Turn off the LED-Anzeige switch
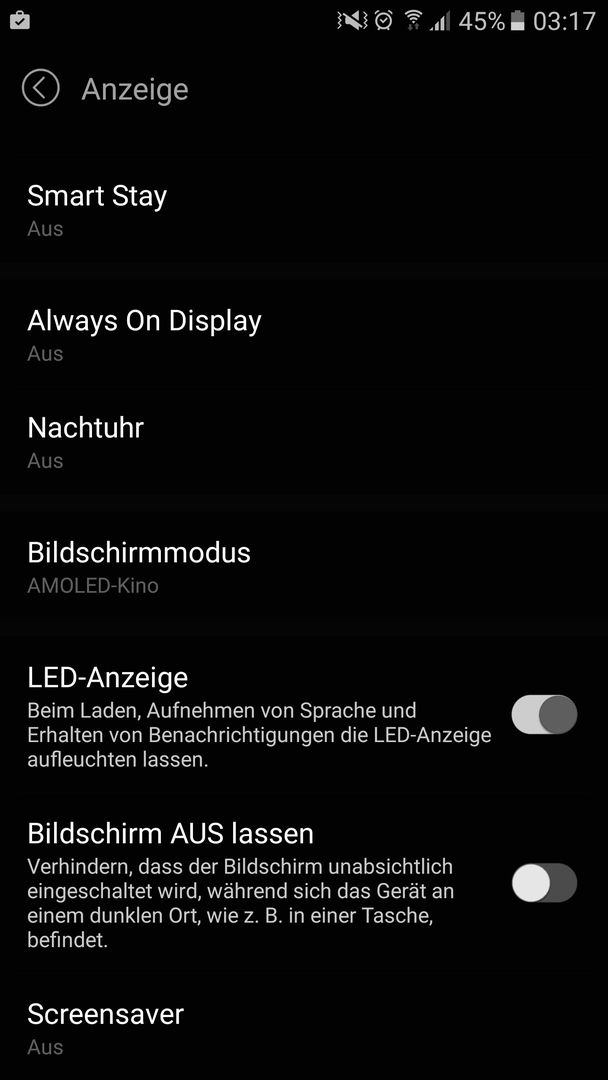 (x=544, y=714)
